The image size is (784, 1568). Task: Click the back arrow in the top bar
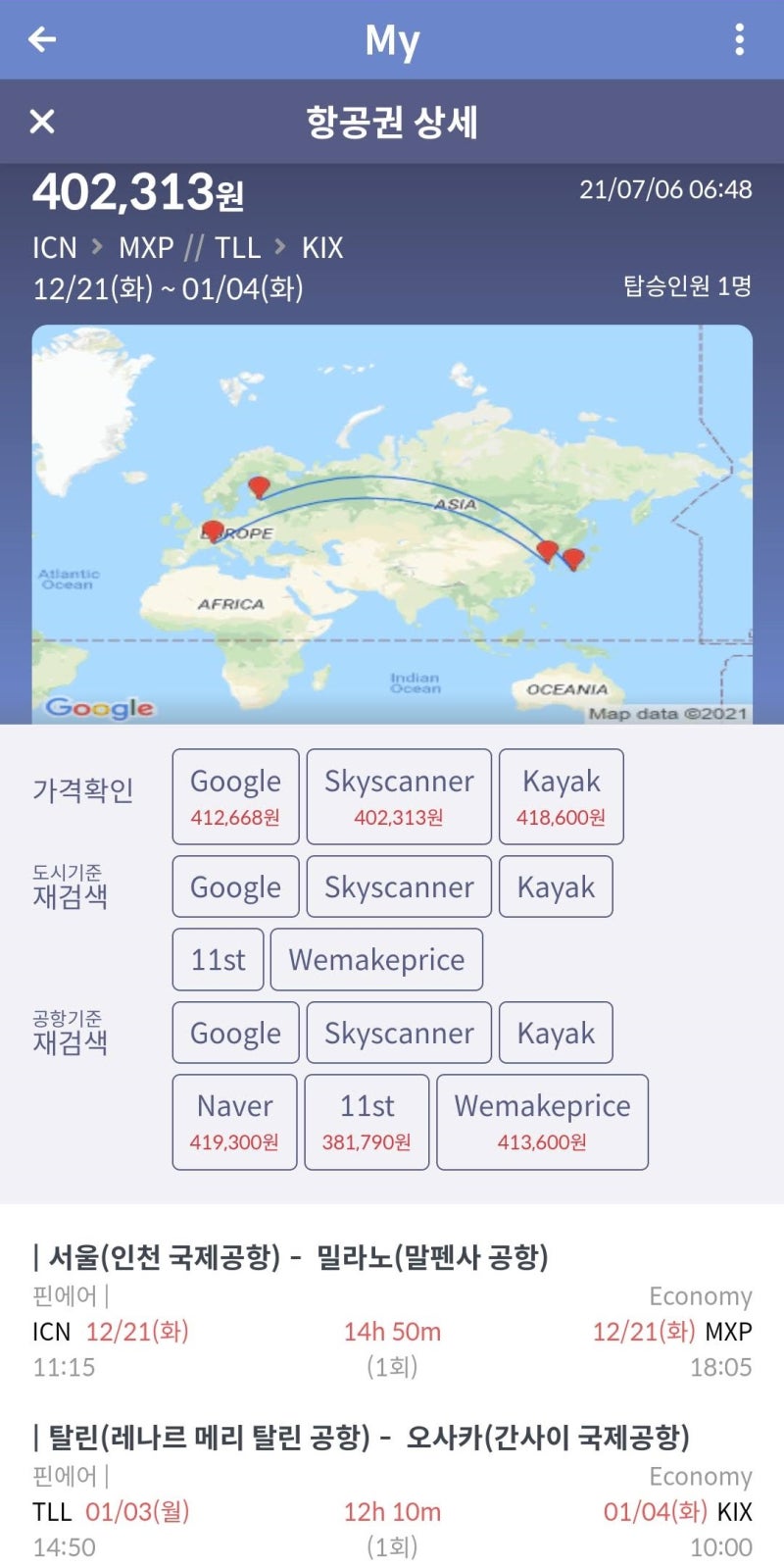coord(39,39)
